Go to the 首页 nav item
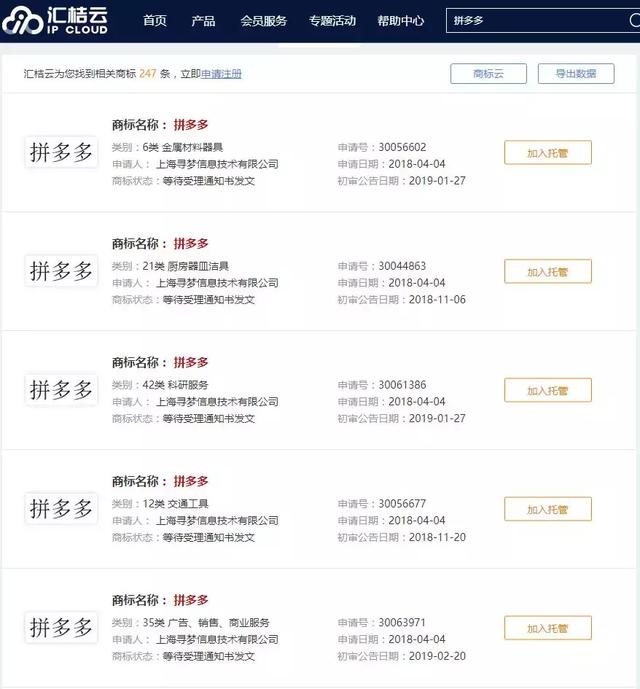The width and height of the screenshot is (640, 689). 155,20
